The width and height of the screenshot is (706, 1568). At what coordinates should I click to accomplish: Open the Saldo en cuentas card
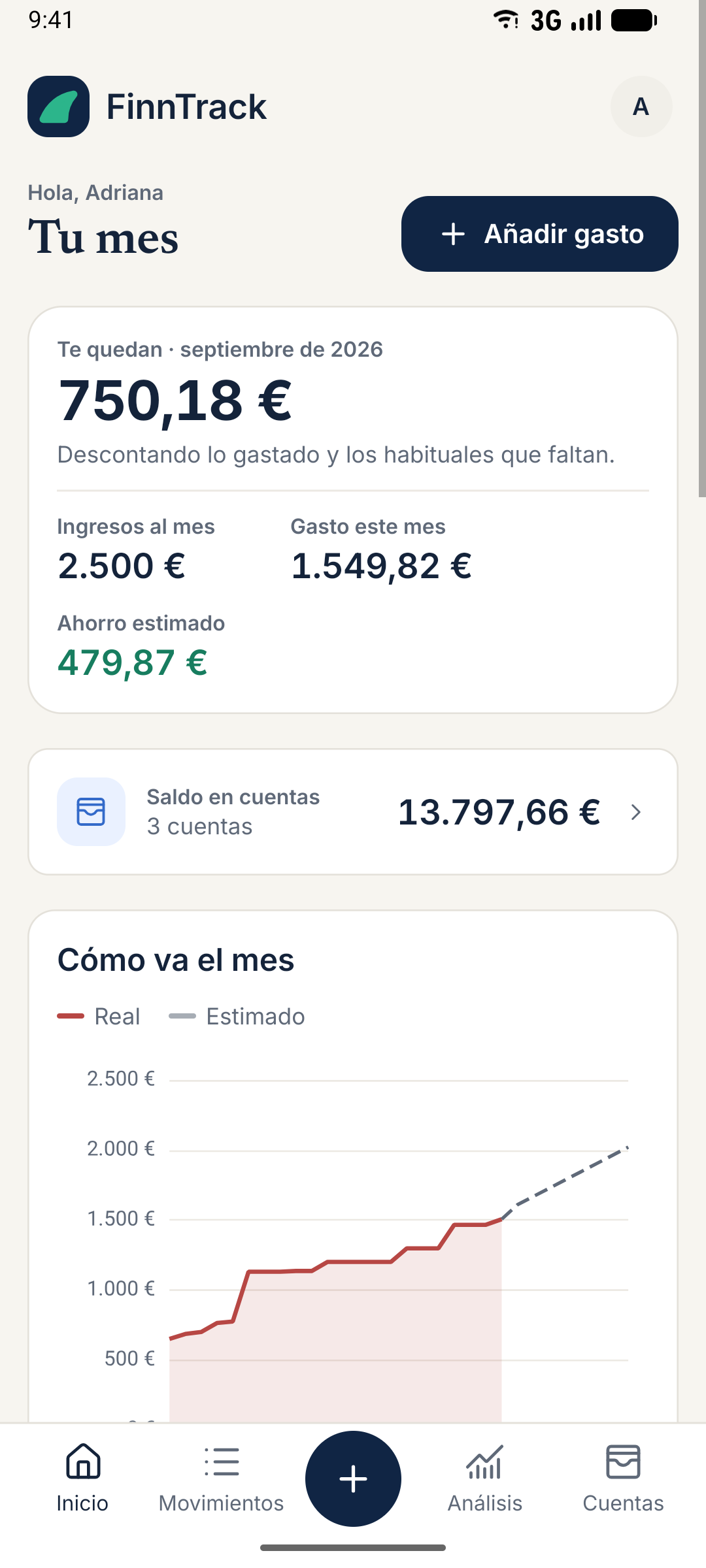click(x=353, y=812)
